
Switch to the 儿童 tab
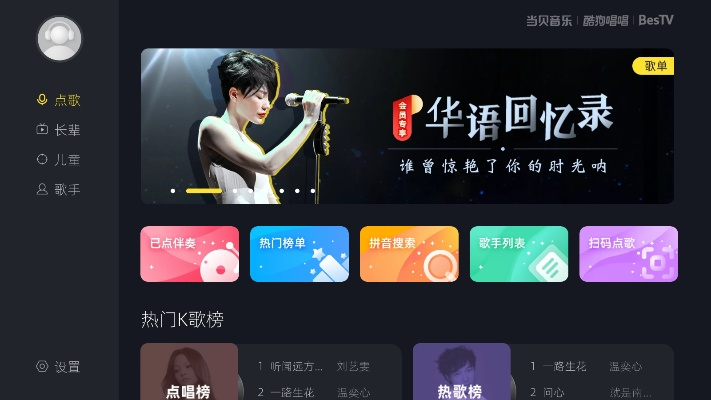click(58, 159)
